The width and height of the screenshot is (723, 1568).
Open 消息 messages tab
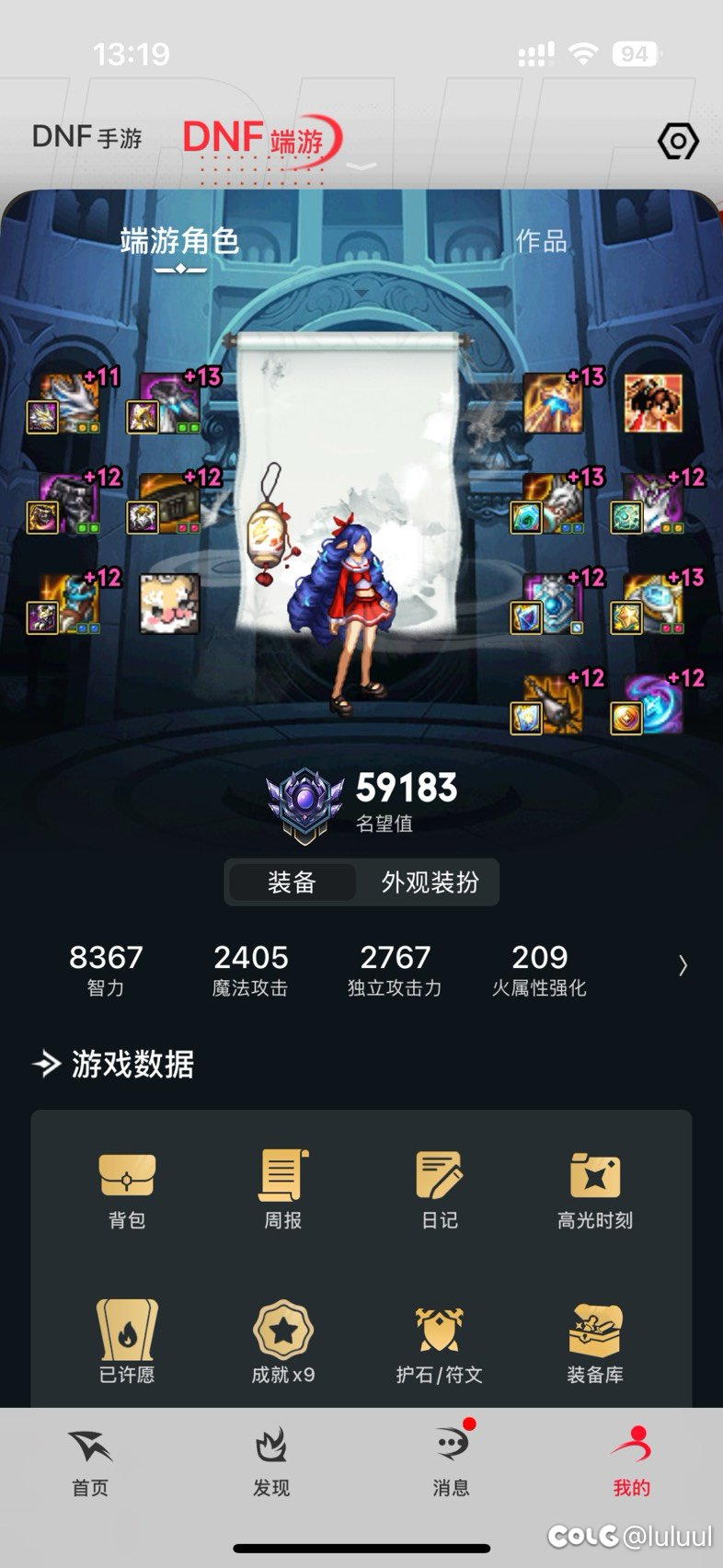tap(451, 1463)
